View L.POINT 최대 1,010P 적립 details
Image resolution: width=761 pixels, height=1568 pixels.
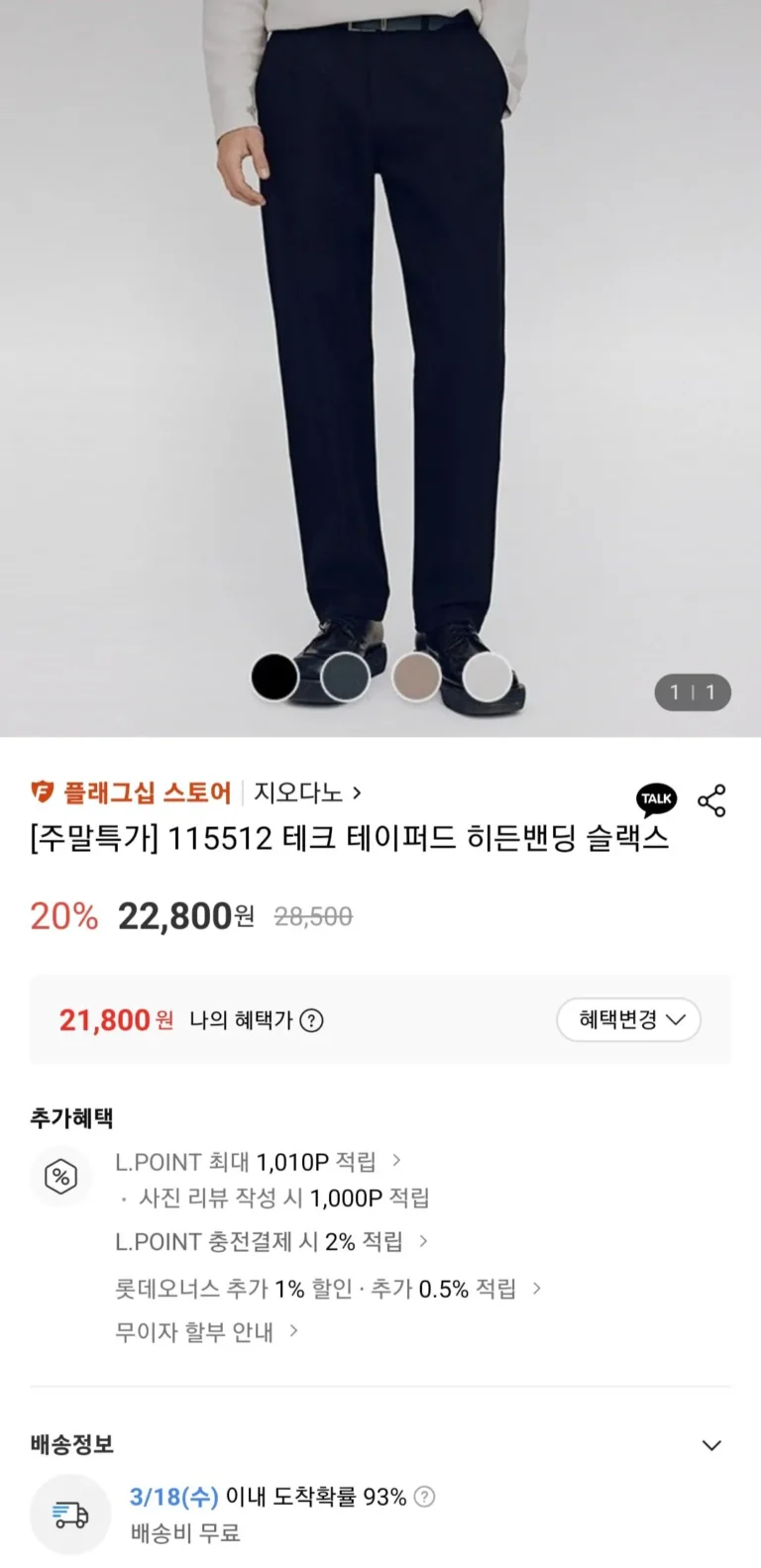click(x=258, y=1161)
